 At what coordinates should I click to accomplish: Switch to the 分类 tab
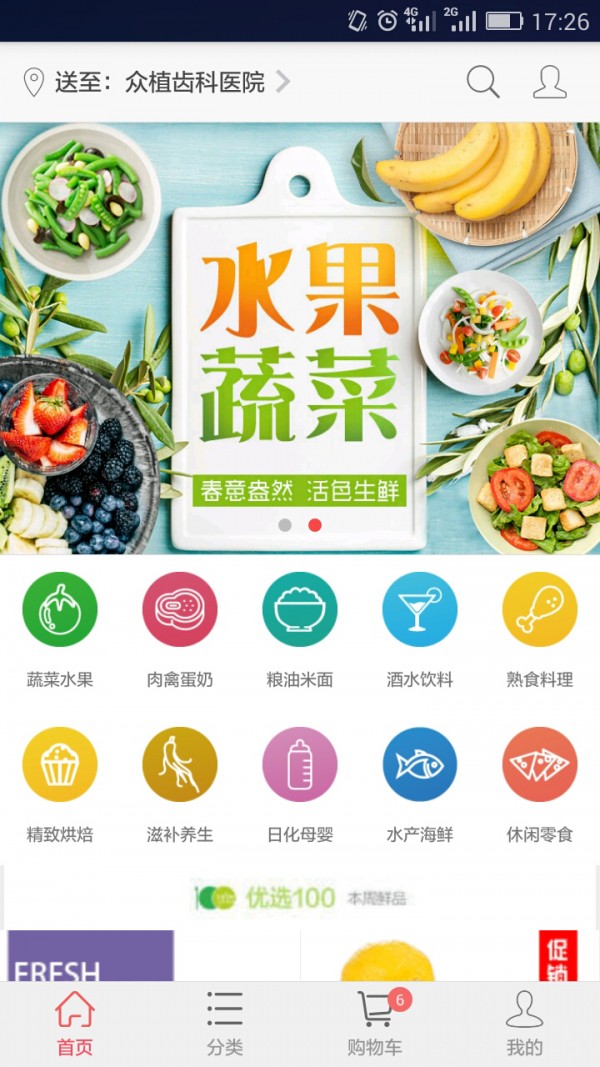pos(225,1024)
